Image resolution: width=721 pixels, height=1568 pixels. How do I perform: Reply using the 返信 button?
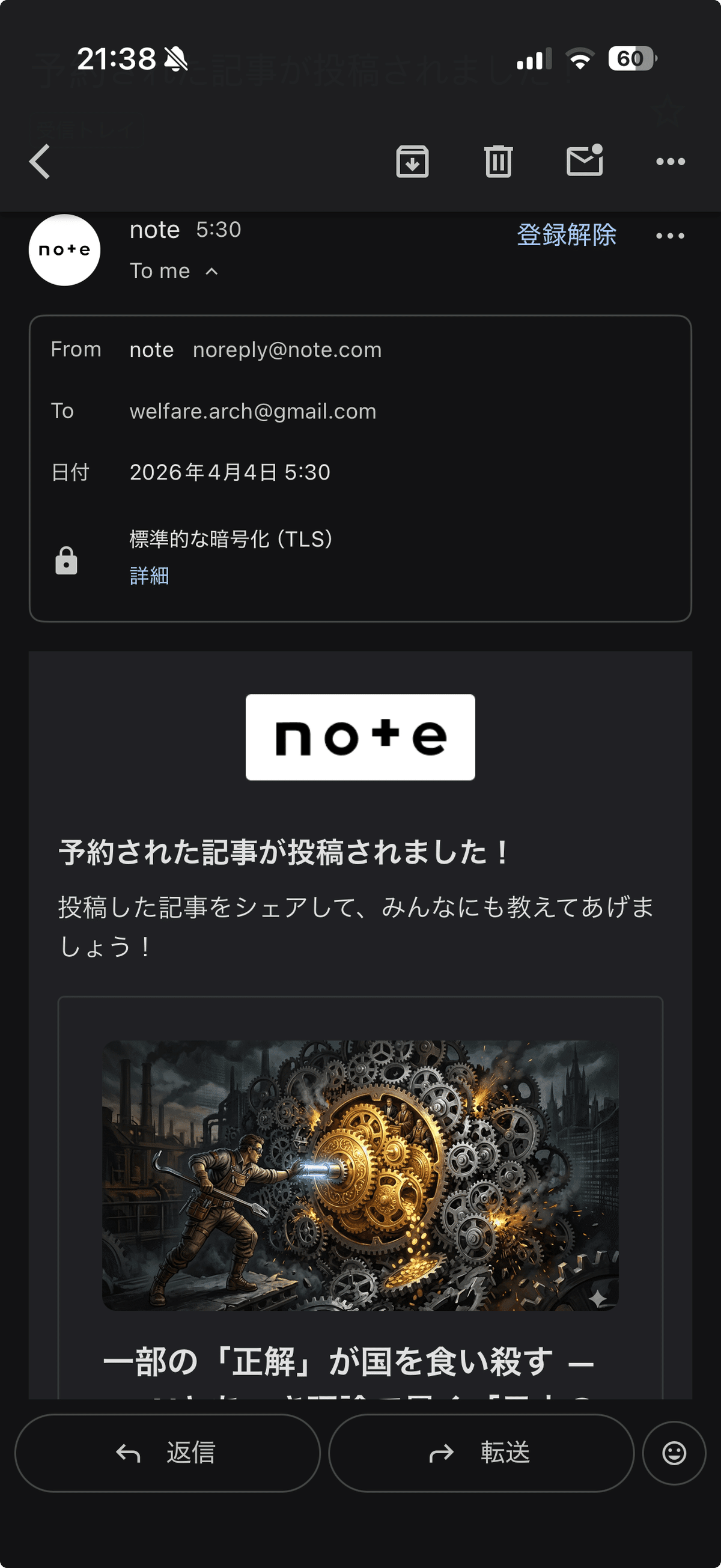167,1453
